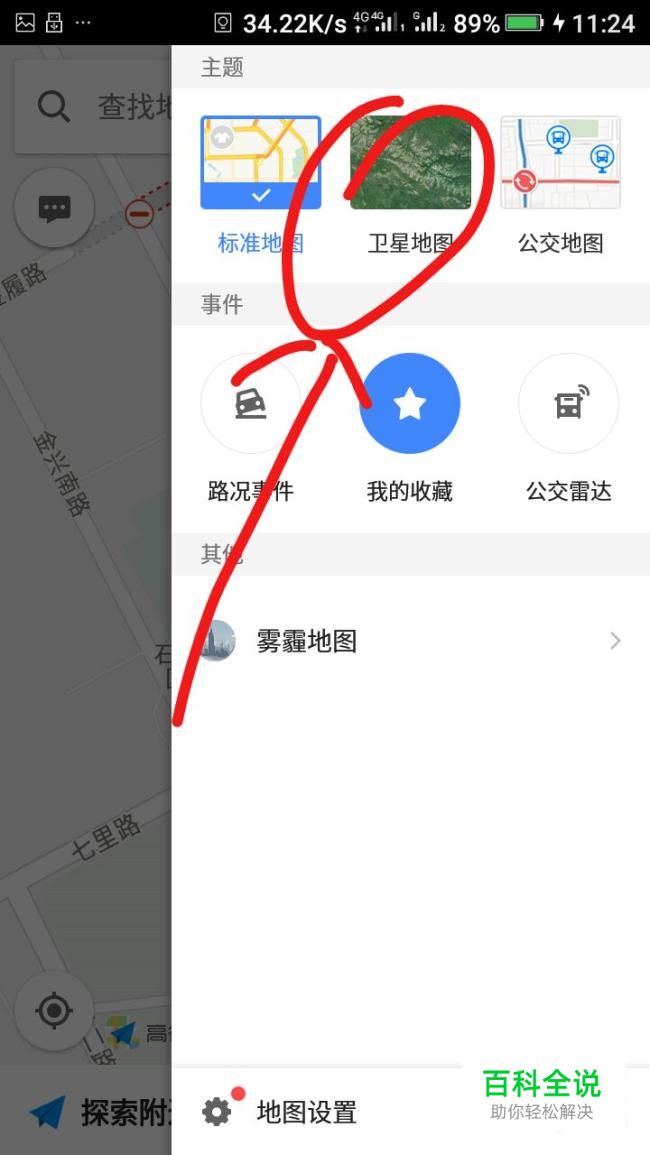Tap the search box on map
Image resolution: width=650 pixels, height=1155 pixels.
click(x=94, y=107)
